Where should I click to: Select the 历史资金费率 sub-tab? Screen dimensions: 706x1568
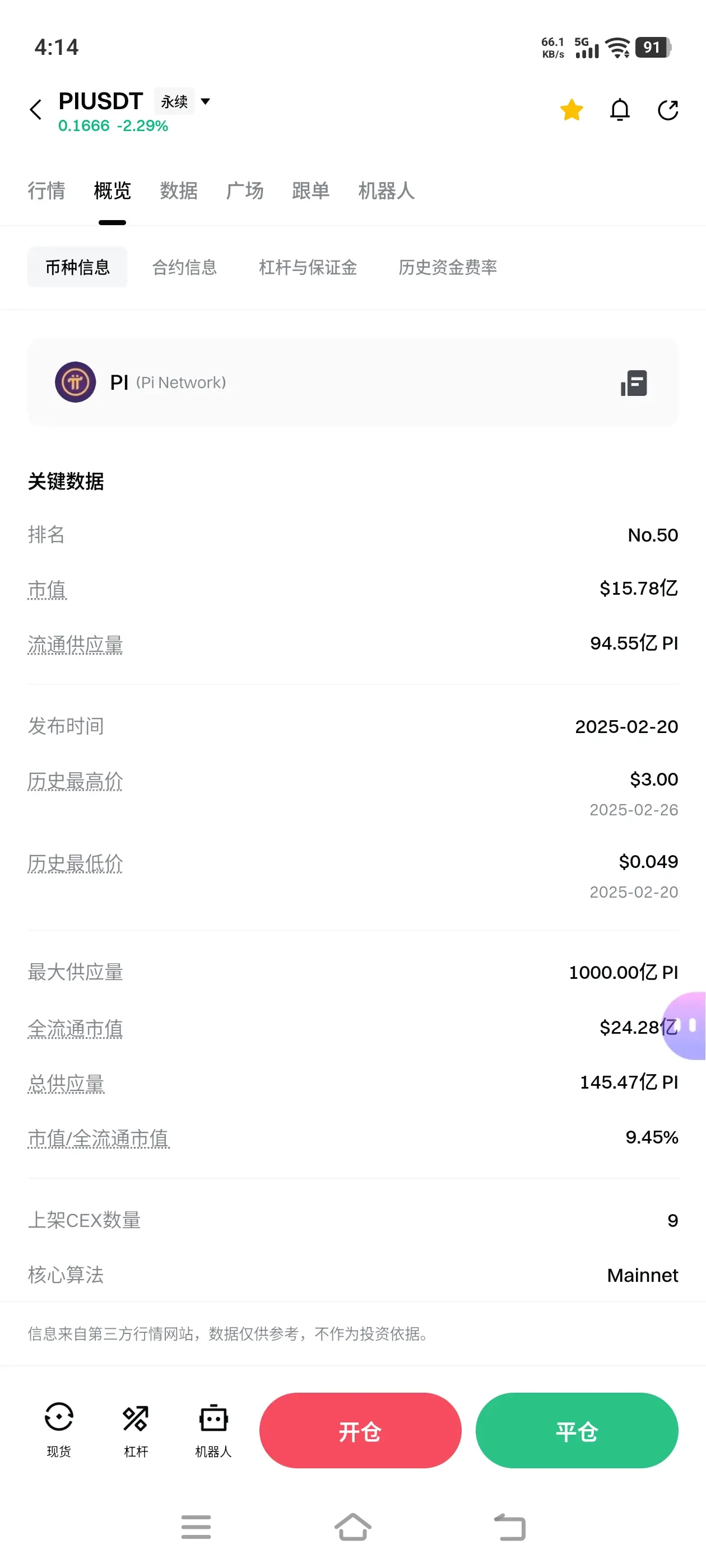(448, 267)
